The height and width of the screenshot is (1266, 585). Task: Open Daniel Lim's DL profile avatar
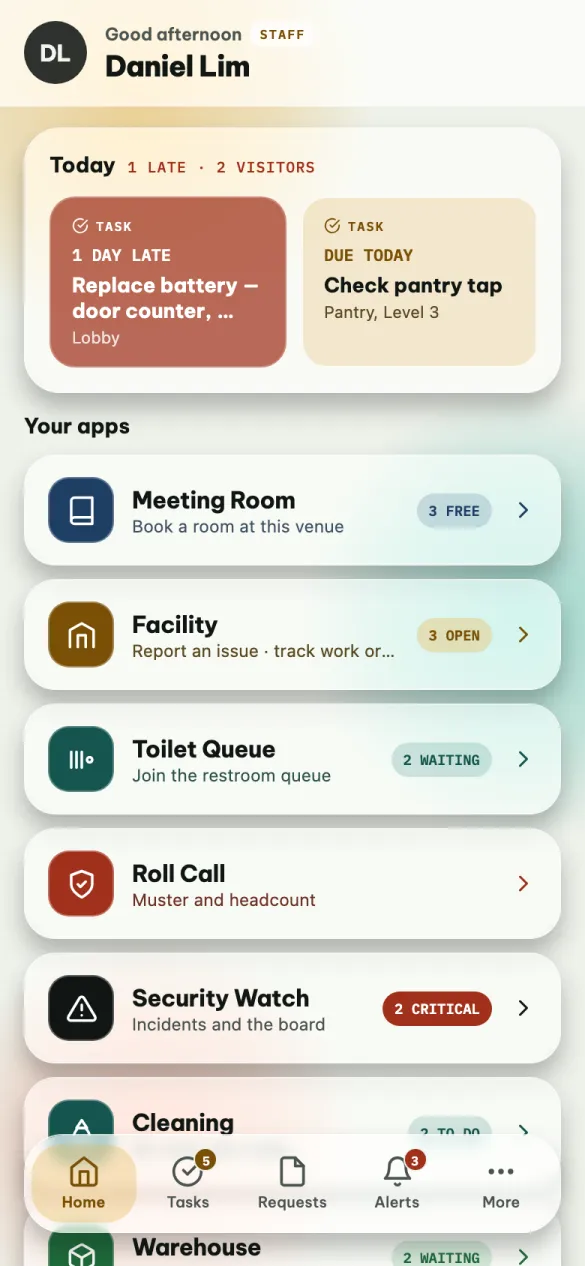(x=56, y=53)
